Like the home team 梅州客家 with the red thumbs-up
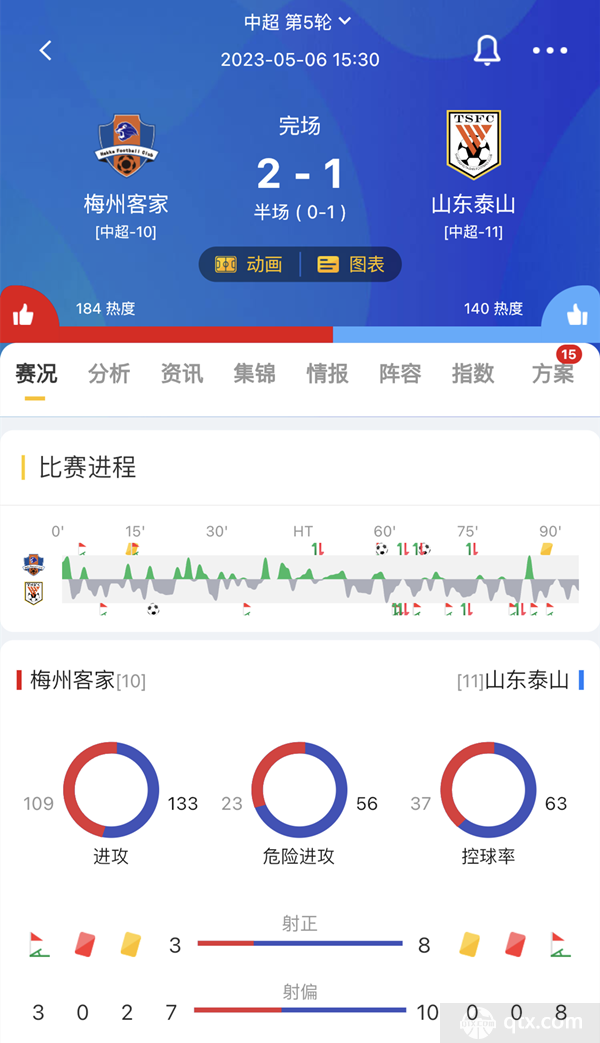This screenshot has height=1043, width=600. (24, 315)
